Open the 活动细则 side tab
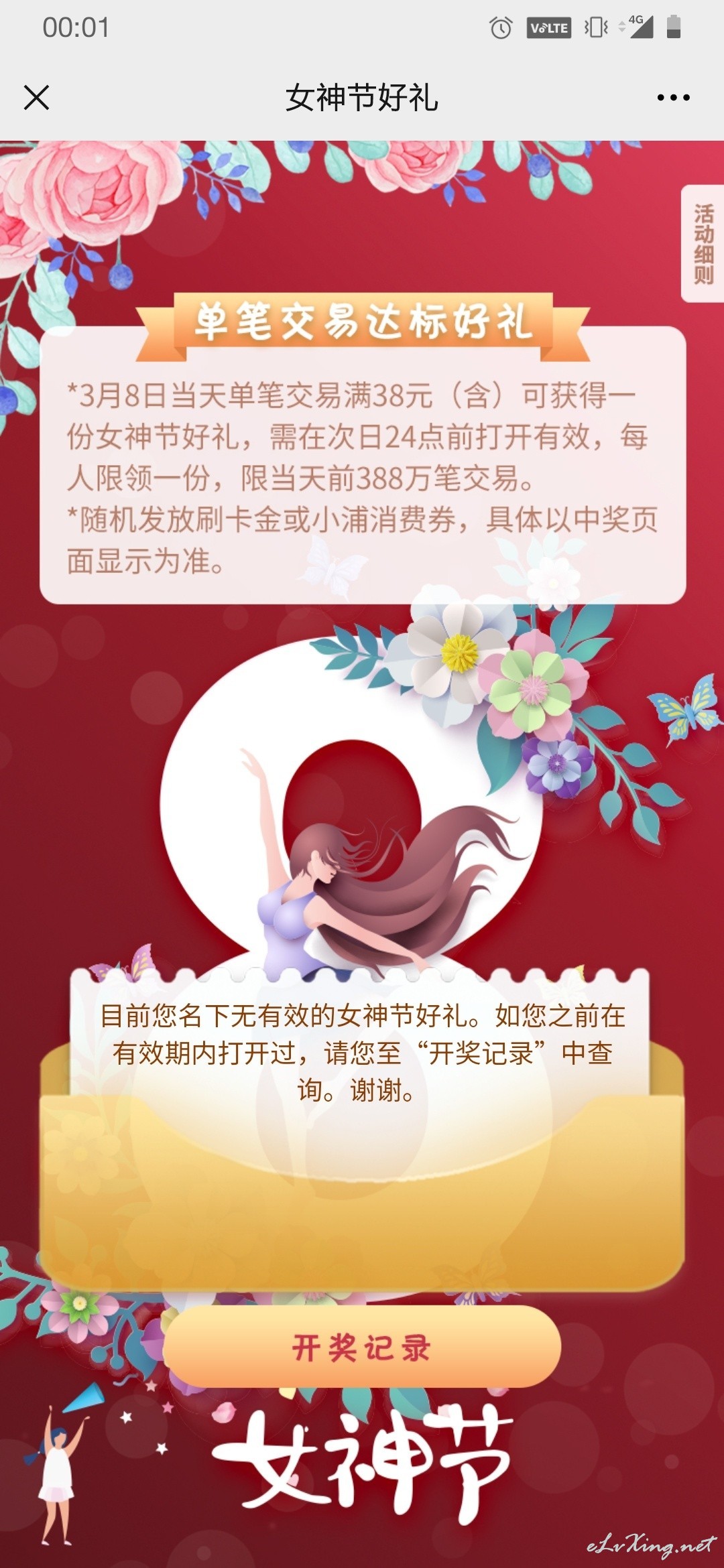 click(703, 244)
